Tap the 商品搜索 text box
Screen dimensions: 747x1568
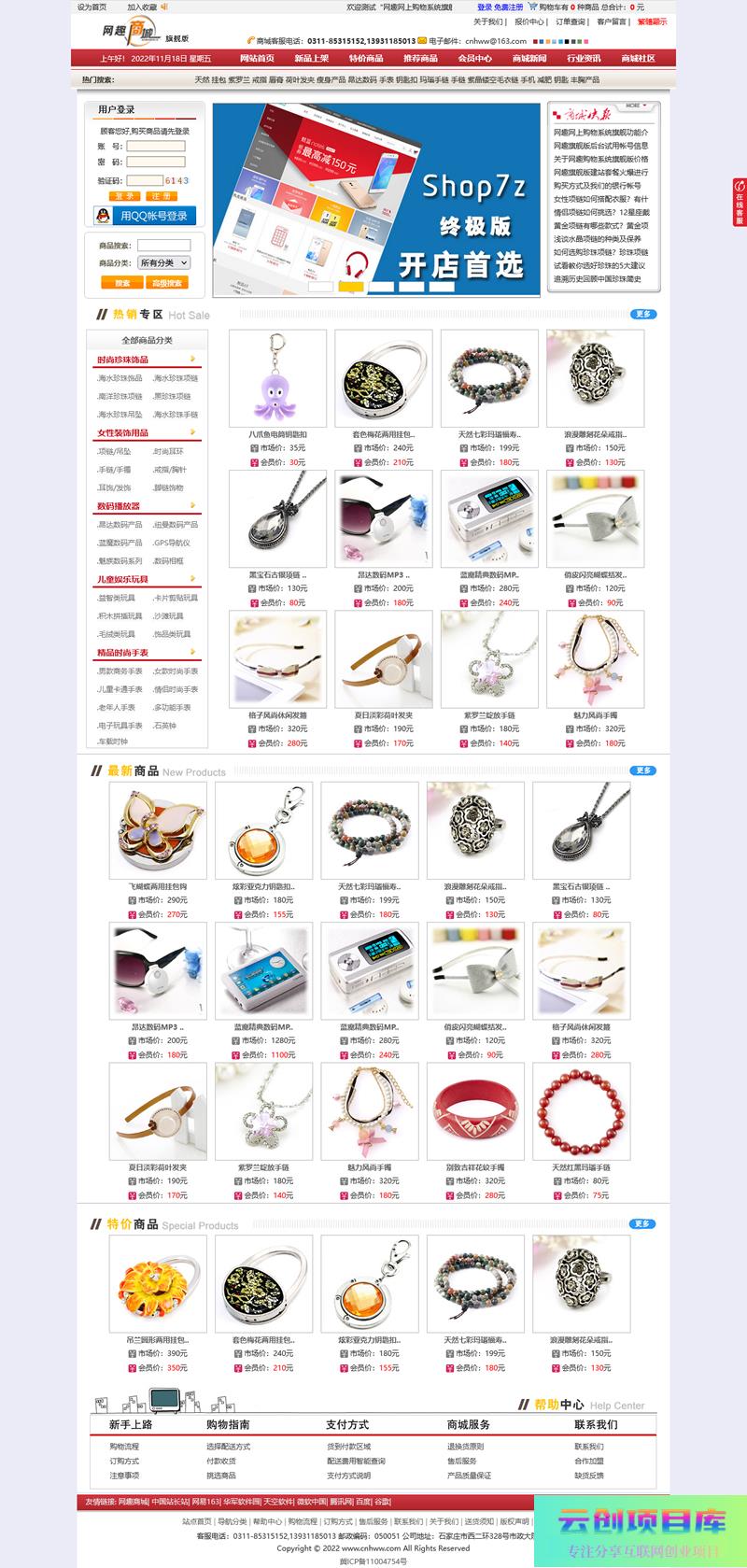(x=163, y=246)
